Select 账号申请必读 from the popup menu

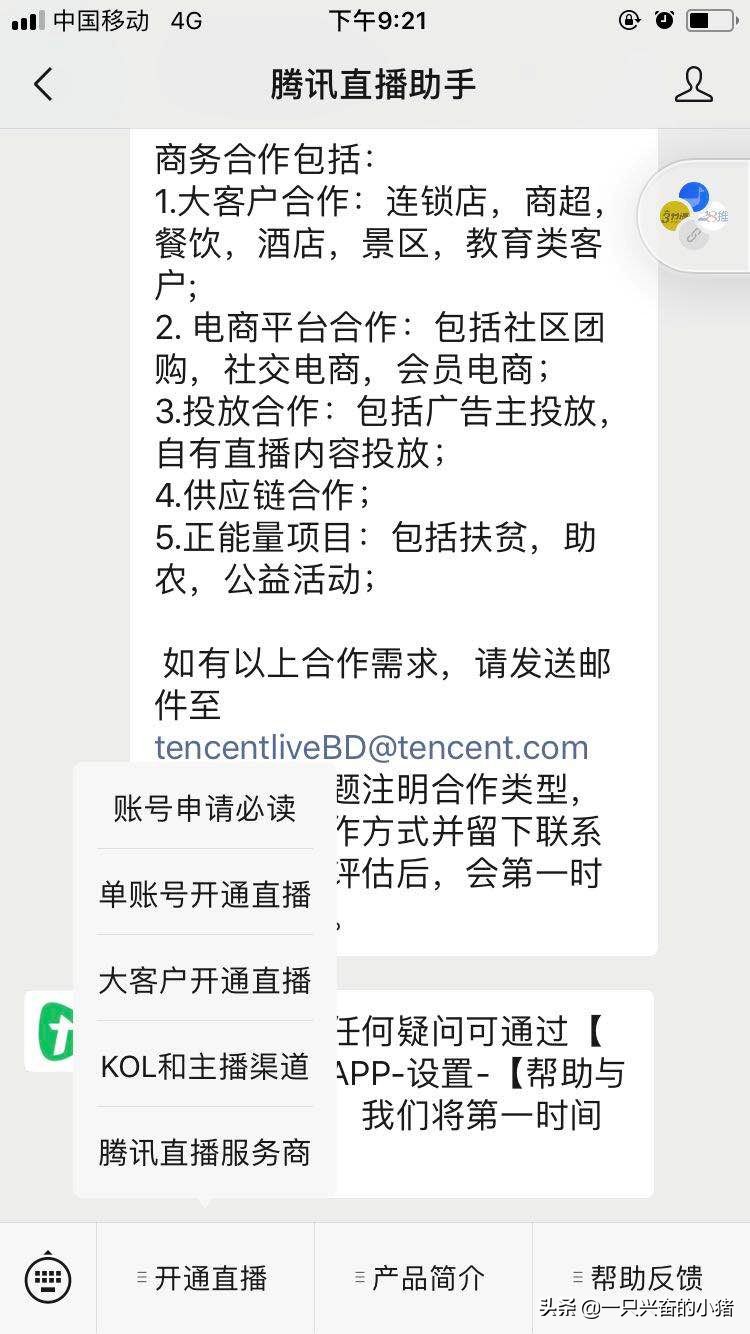click(205, 808)
